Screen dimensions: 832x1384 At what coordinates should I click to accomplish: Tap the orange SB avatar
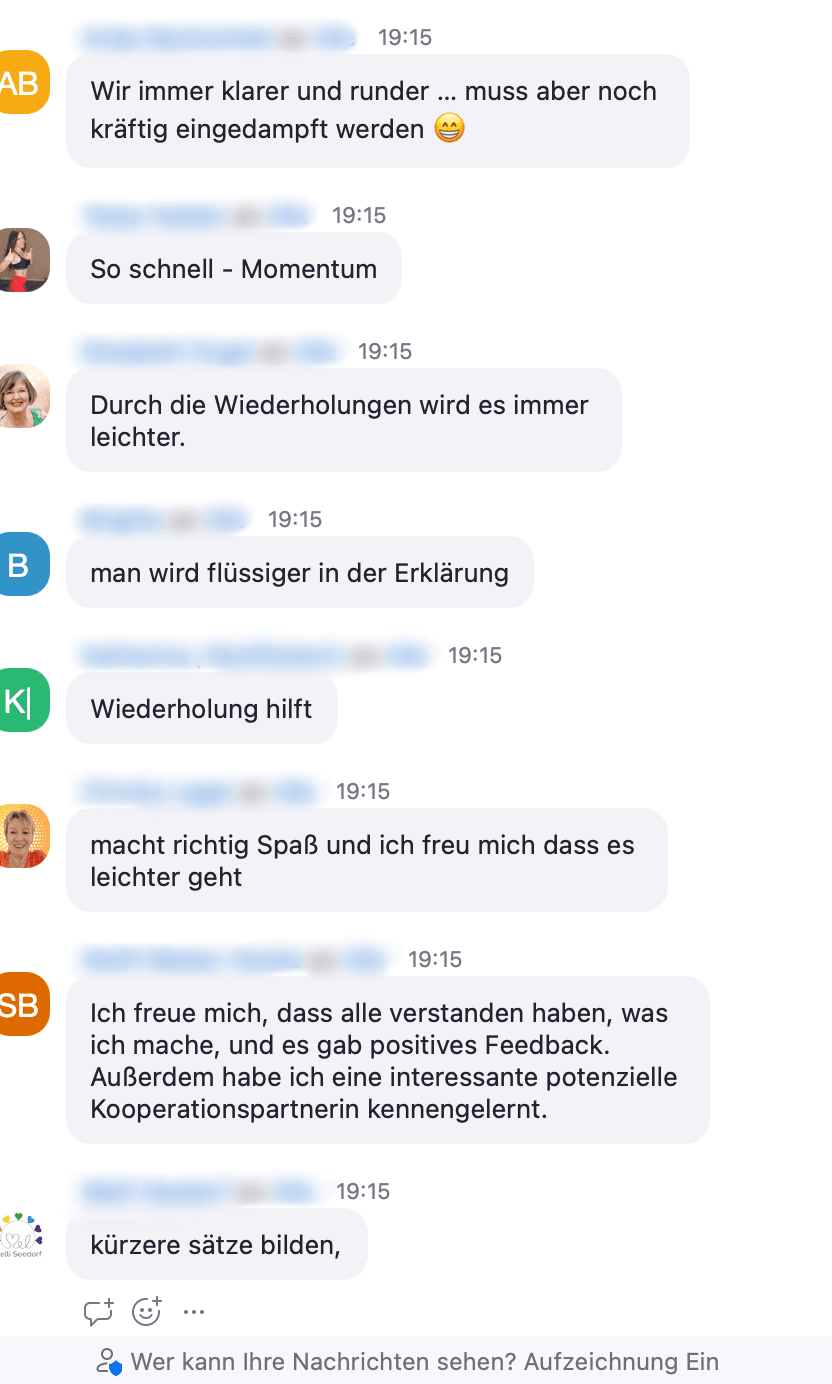click(22, 1004)
